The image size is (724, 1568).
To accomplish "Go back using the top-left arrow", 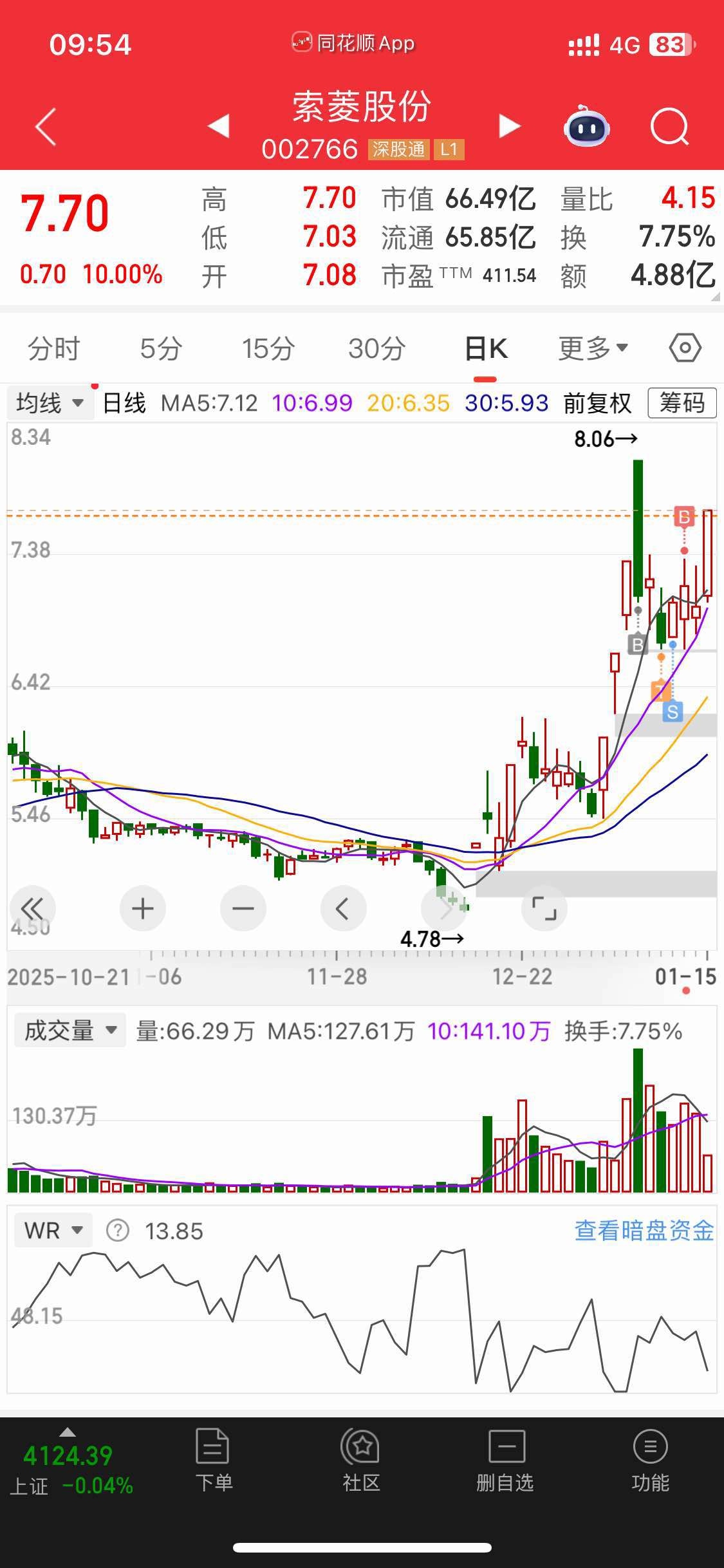I will tap(46, 127).
